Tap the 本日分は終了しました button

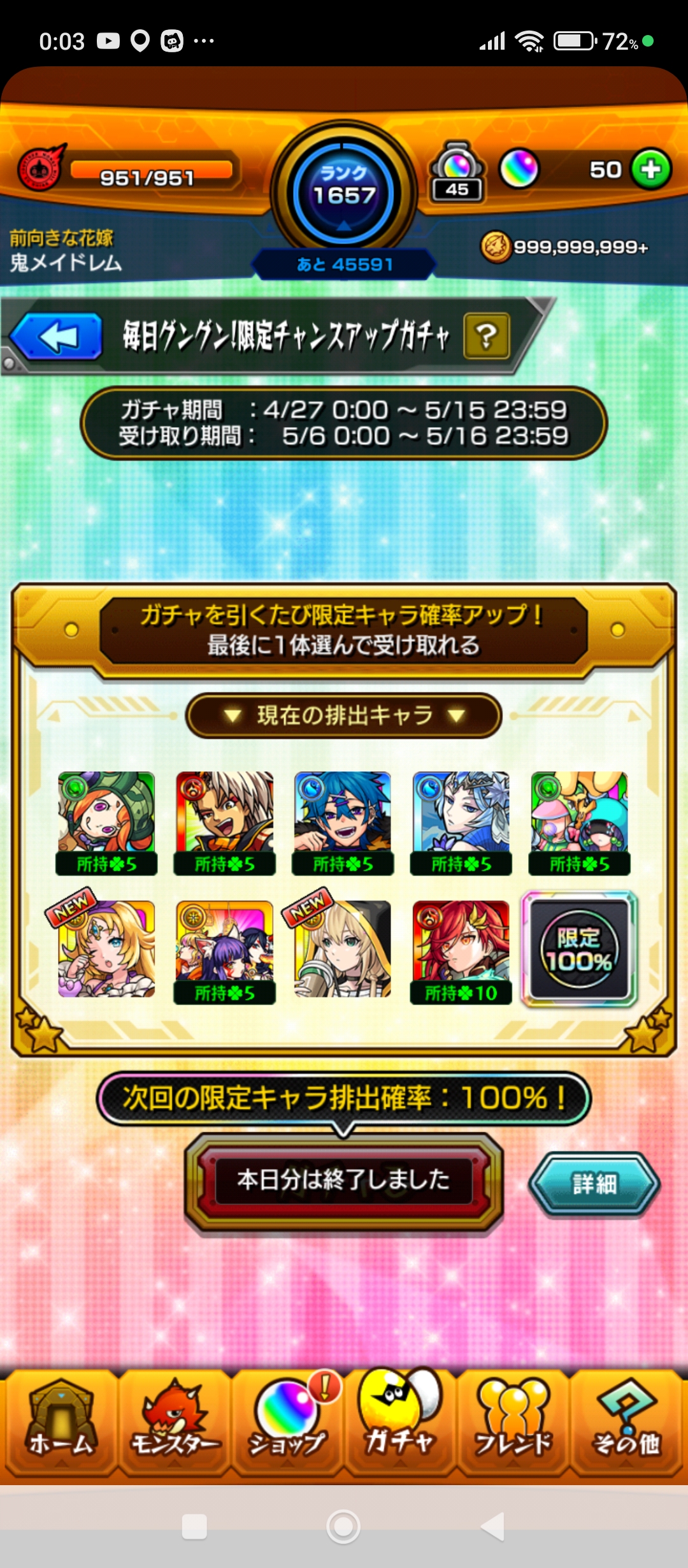click(x=344, y=1180)
